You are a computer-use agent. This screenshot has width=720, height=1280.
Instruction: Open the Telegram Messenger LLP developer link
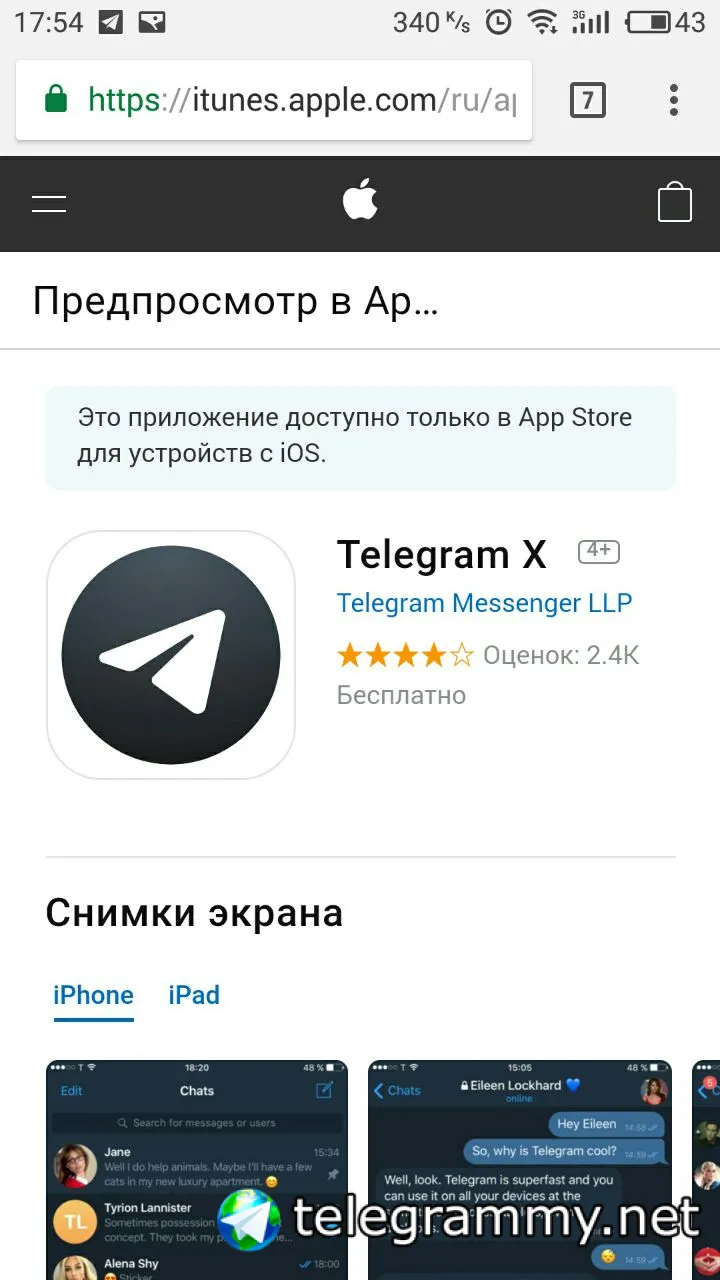point(484,604)
